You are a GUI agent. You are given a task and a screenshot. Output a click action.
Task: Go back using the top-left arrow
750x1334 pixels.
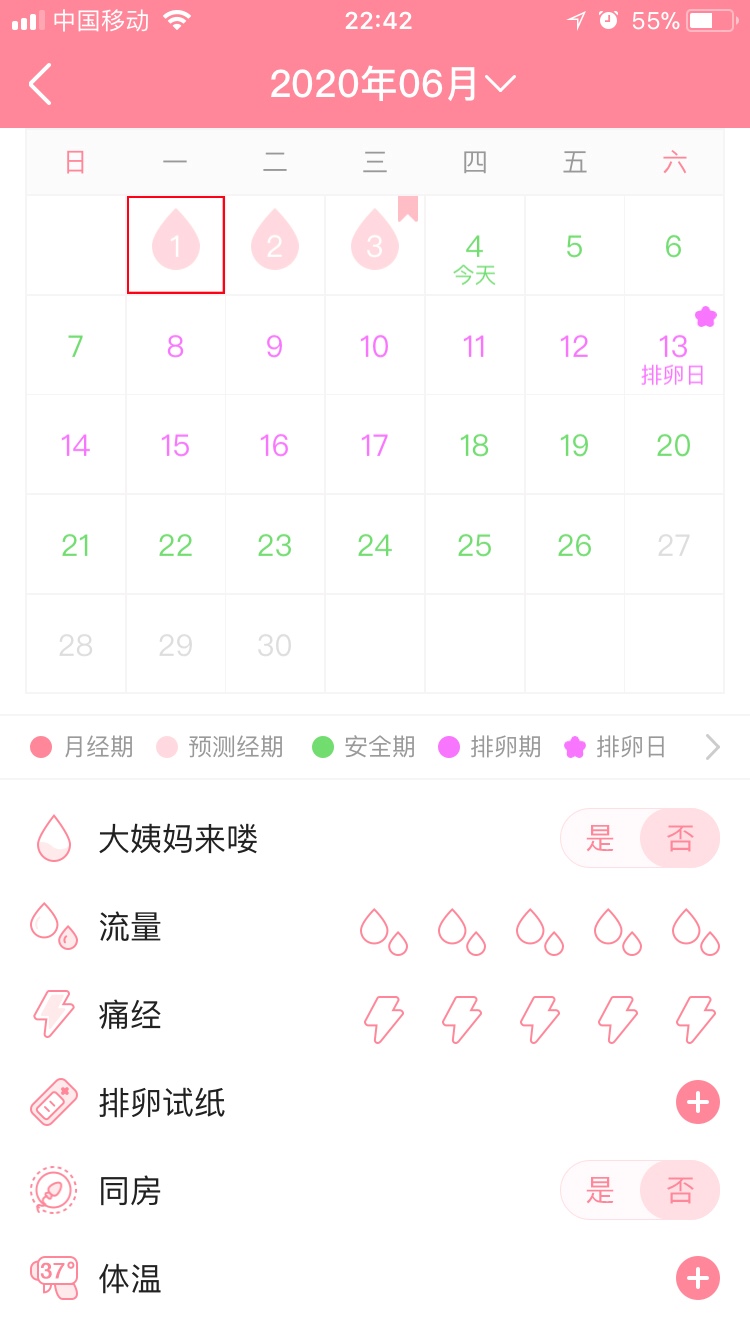[40, 85]
